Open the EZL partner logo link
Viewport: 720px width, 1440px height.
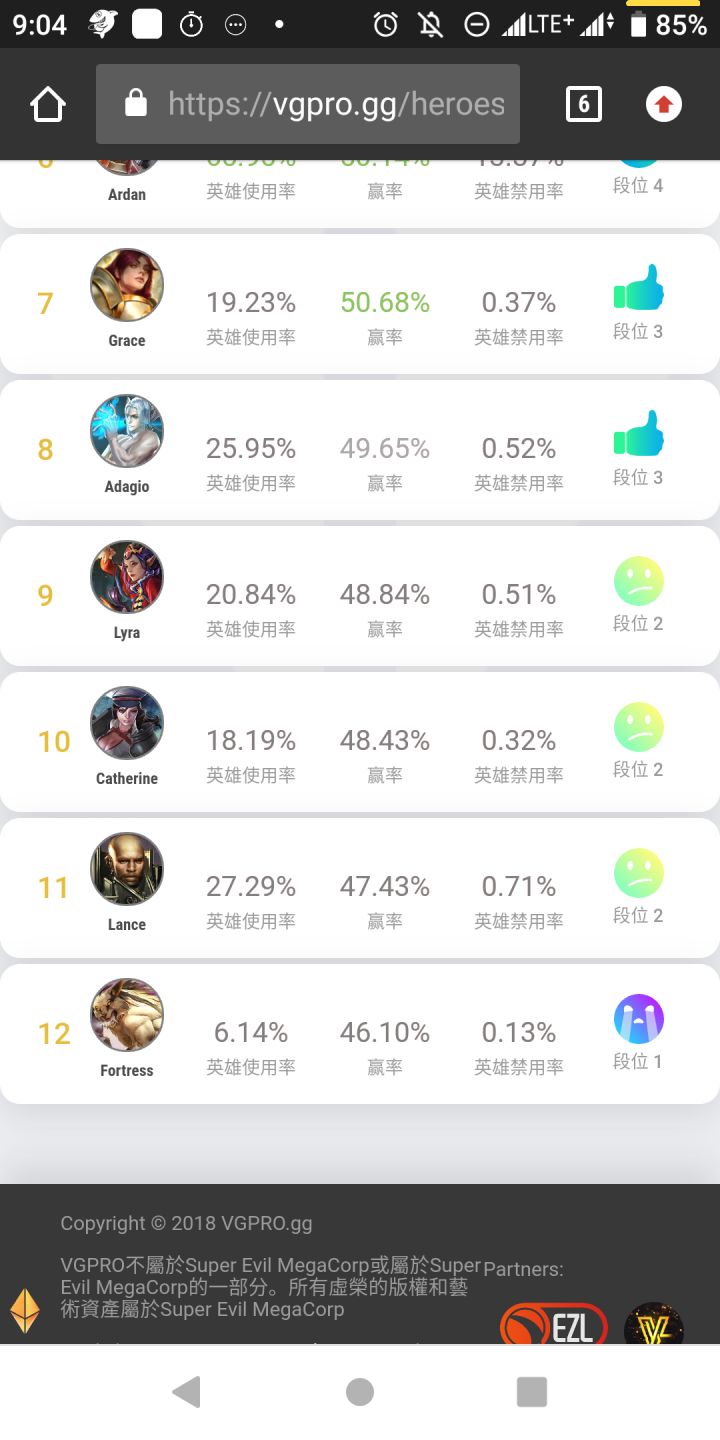pyautogui.click(x=554, y=1323)
